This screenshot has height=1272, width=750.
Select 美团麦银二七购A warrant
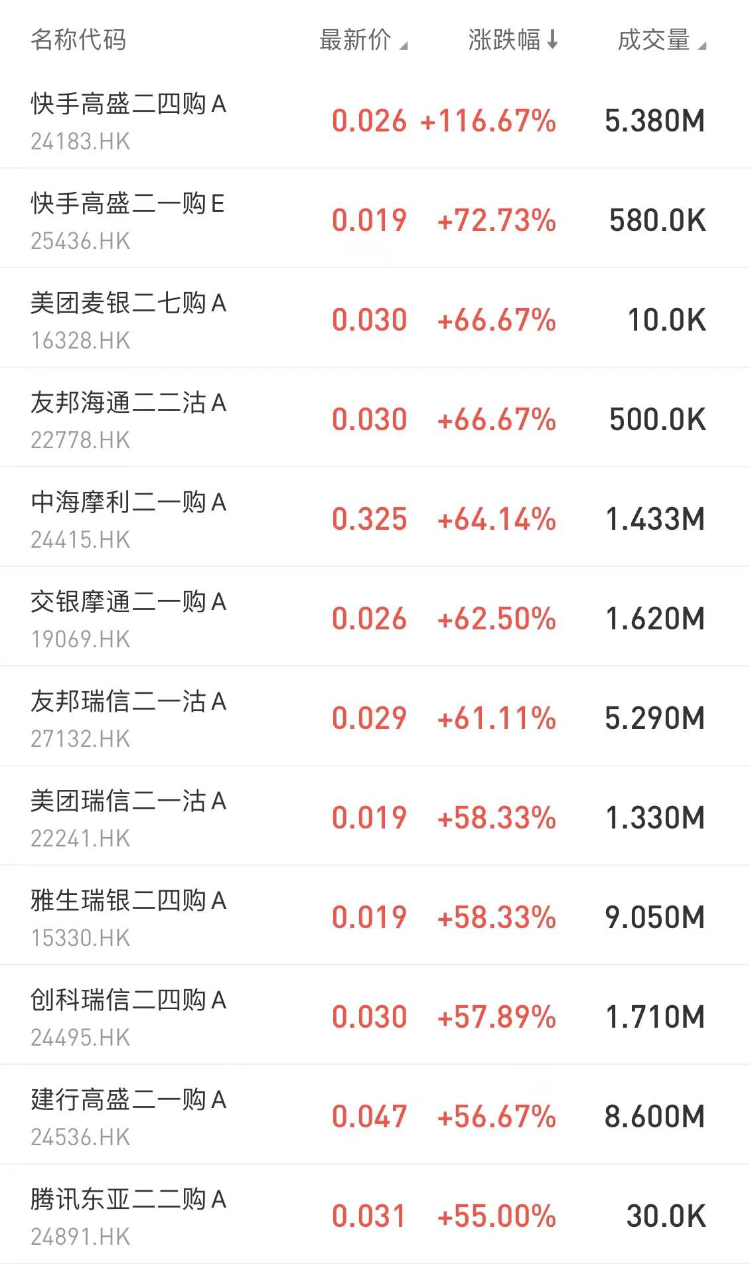[375, 318]
